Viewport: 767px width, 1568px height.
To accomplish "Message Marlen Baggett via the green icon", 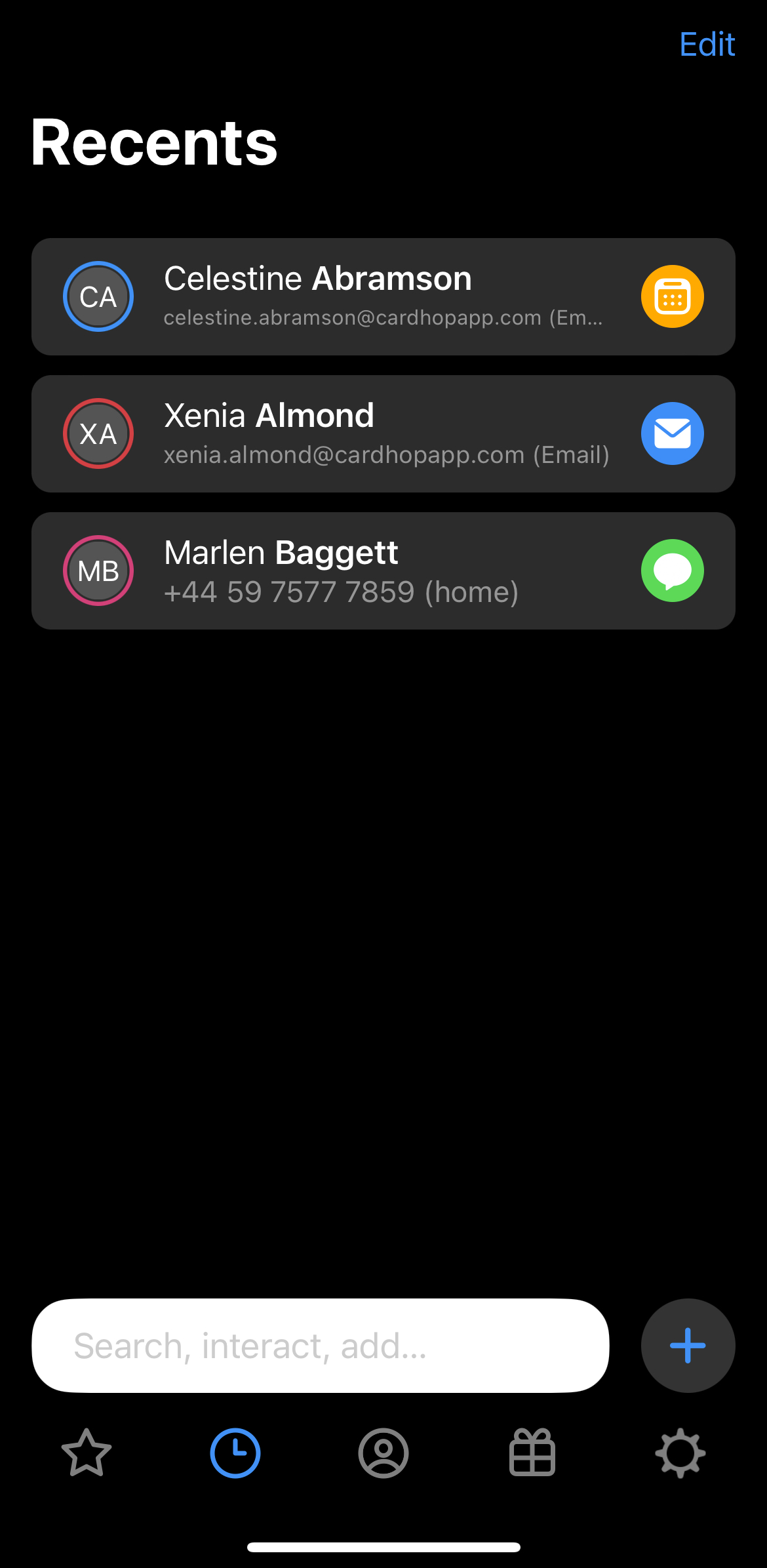I will (672, 571).
